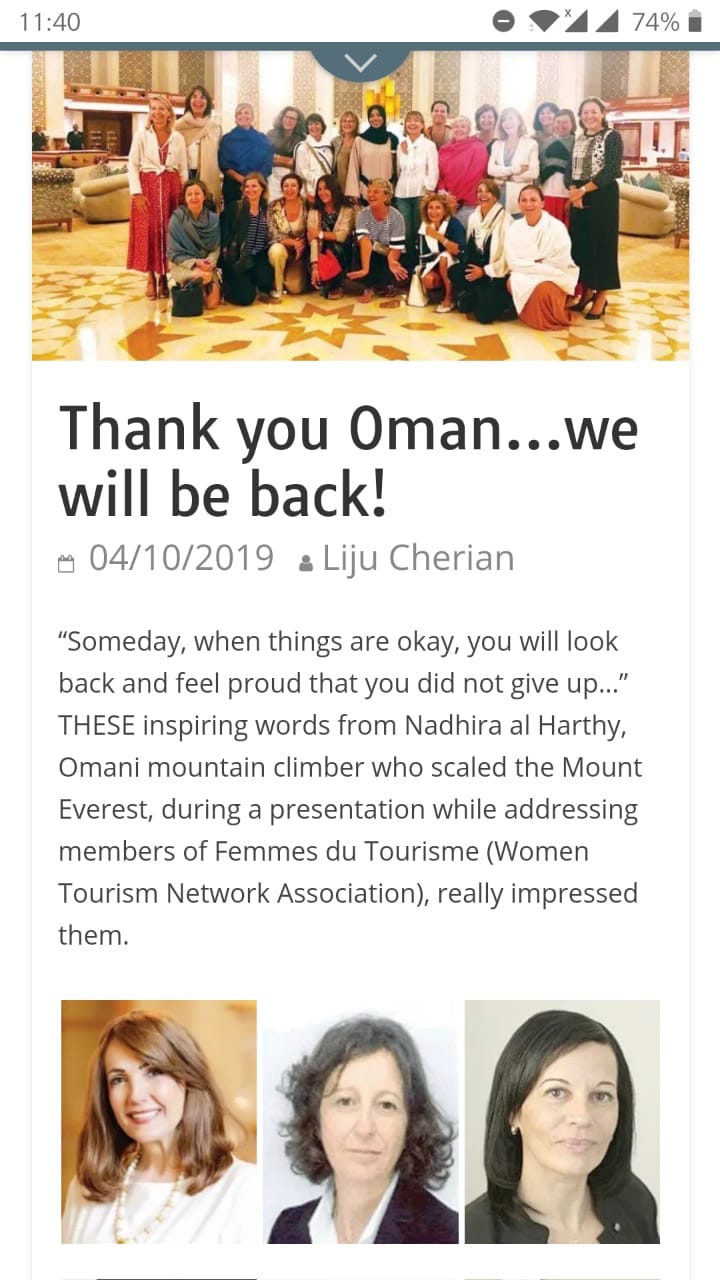
Task: Open the group photo at the top
Action: click(x=360, y=205)
